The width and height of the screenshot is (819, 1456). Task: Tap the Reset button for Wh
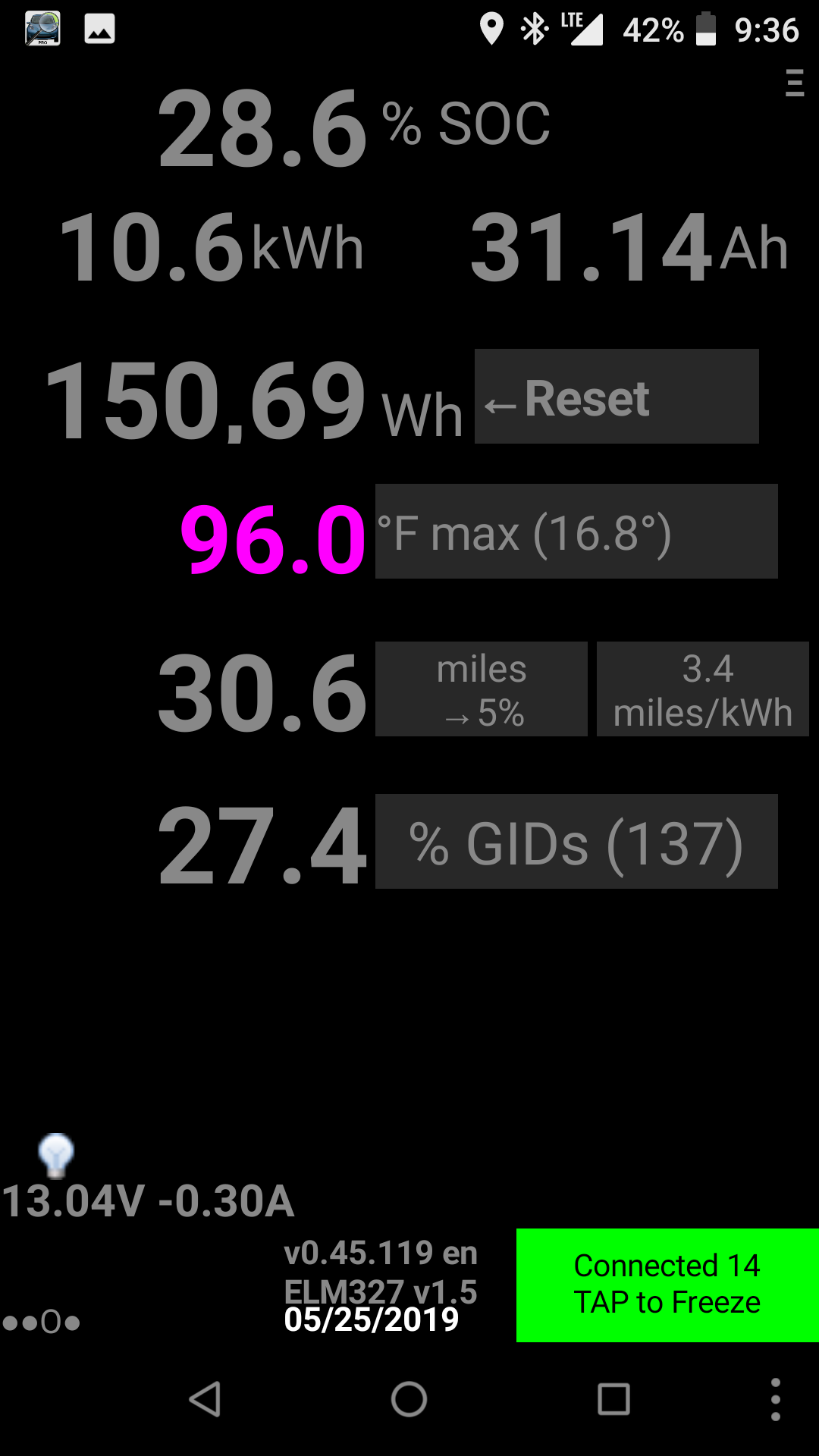click(616, 397)
